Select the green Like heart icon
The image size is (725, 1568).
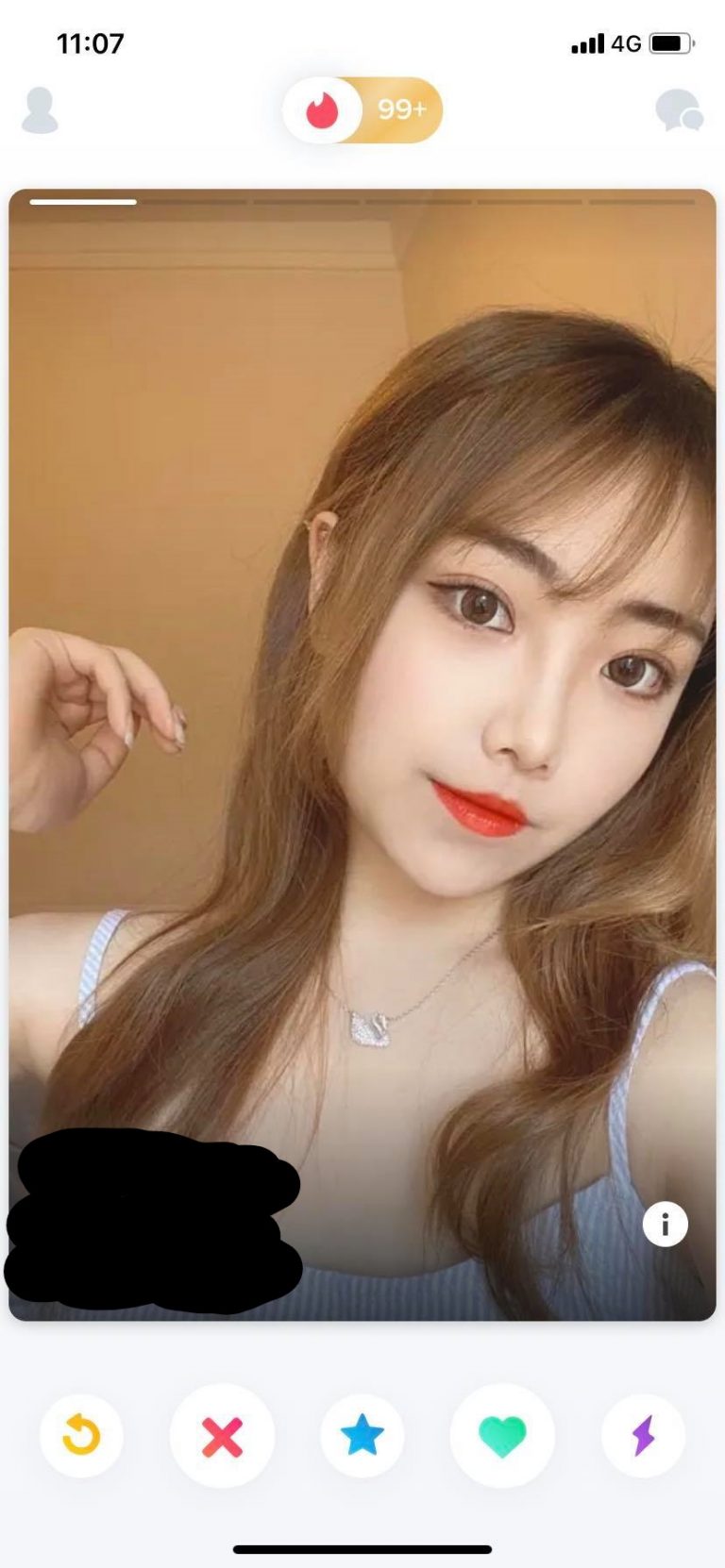click(x=502, y=1435)
